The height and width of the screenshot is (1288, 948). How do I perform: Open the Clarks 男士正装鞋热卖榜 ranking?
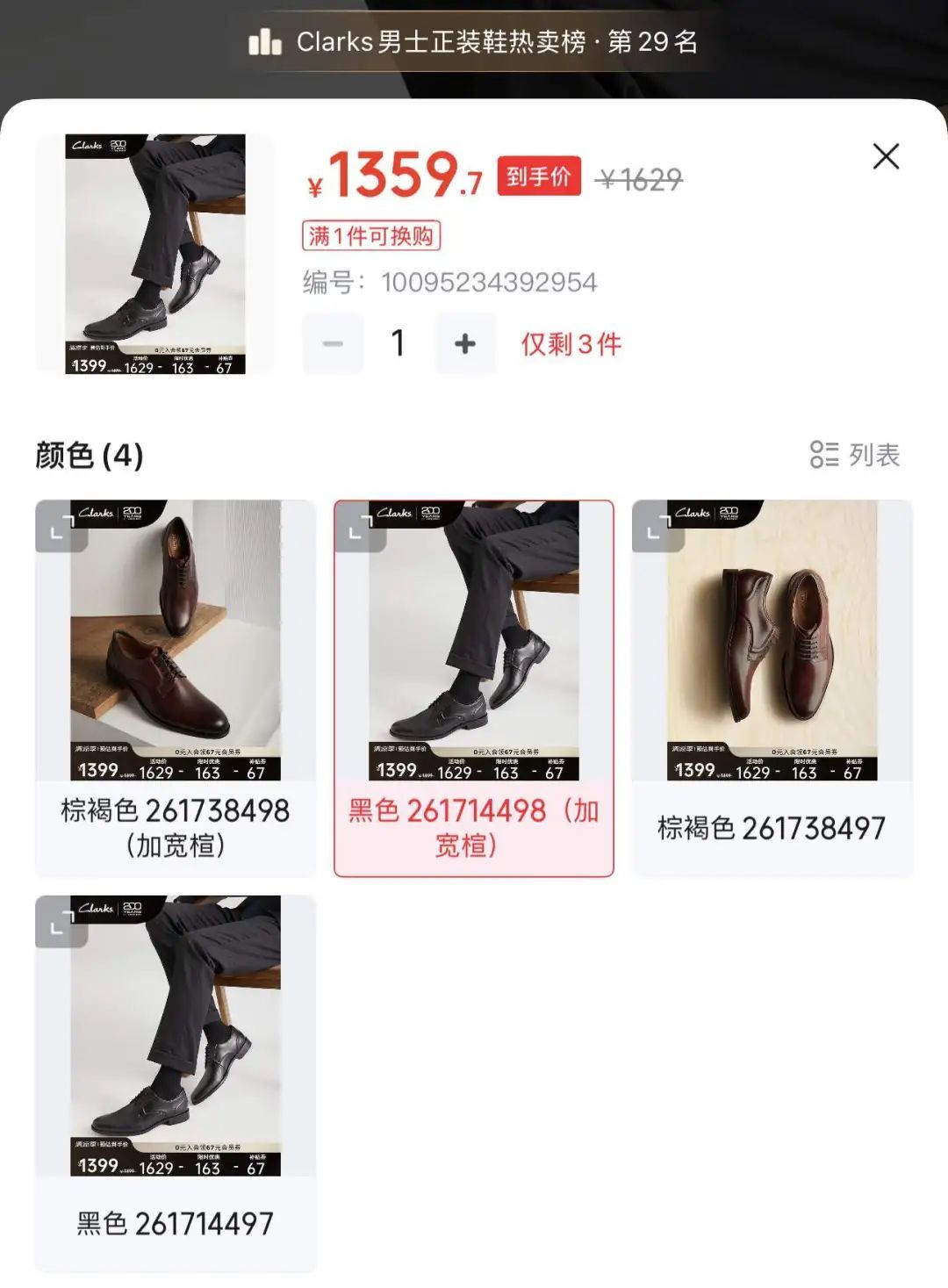coord(474,41)
